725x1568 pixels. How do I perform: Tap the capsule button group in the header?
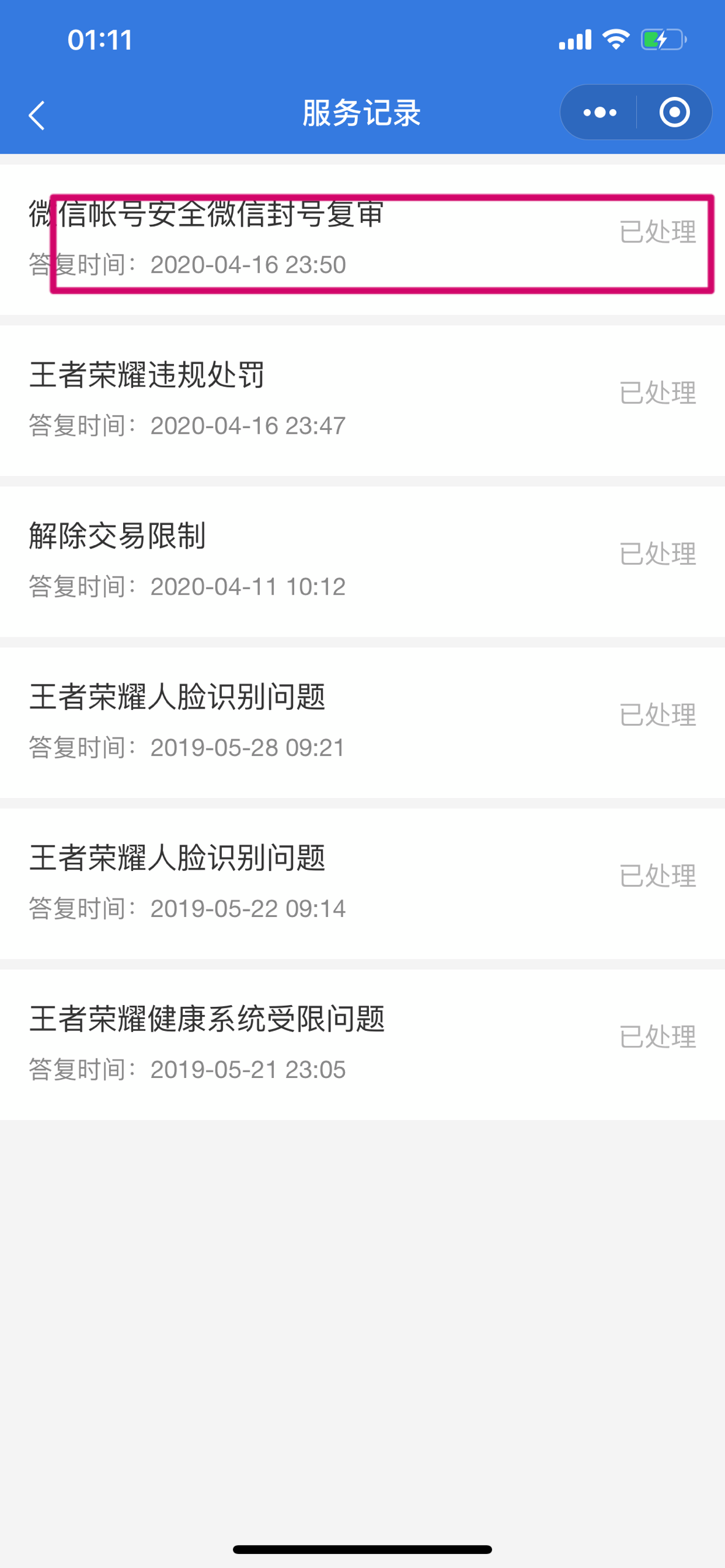(636, 113)
